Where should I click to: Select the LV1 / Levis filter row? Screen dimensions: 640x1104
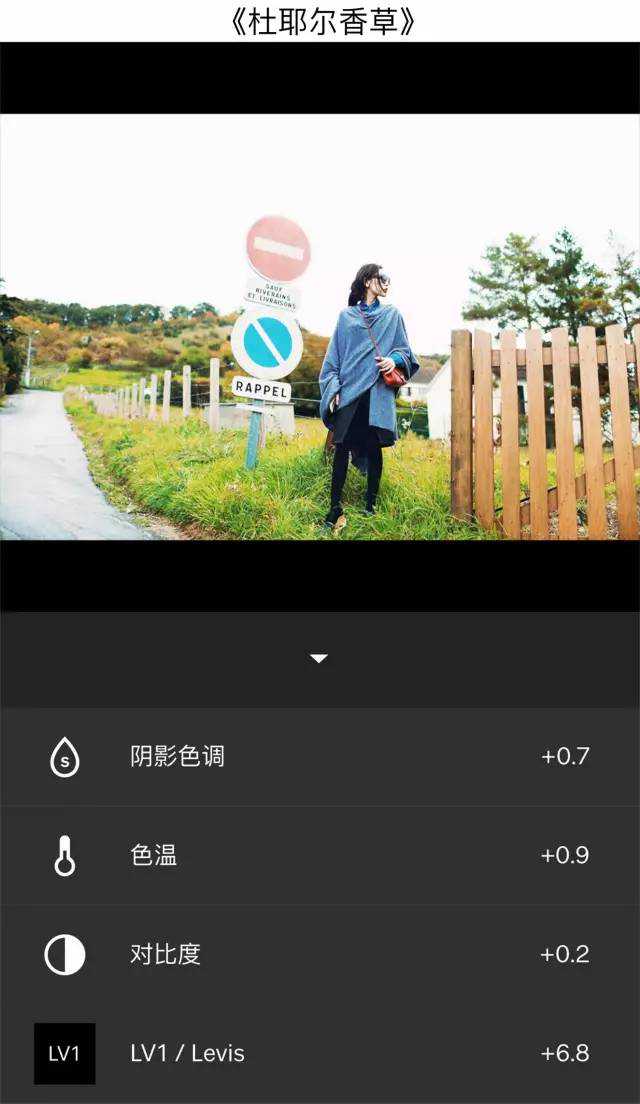(x=320, y=1053)
